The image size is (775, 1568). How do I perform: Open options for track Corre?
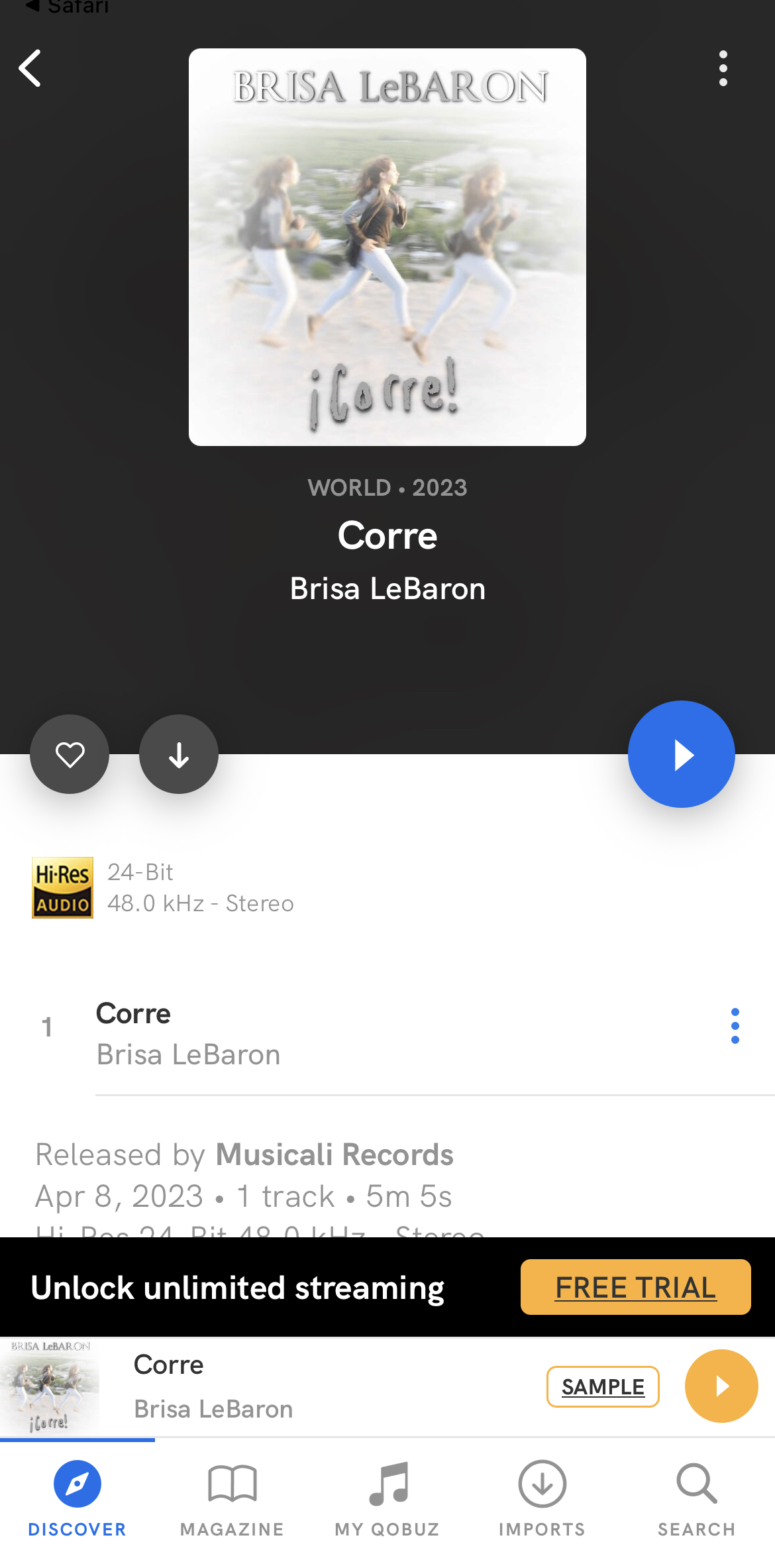[735, 1026]
